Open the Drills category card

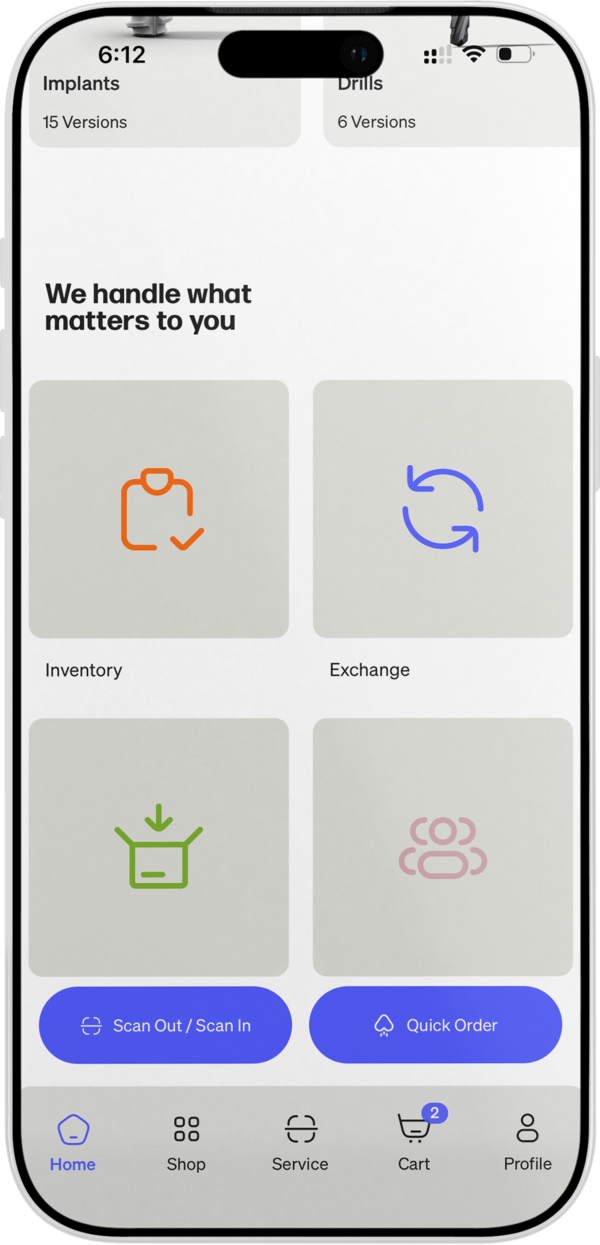[x=450, y=105]
